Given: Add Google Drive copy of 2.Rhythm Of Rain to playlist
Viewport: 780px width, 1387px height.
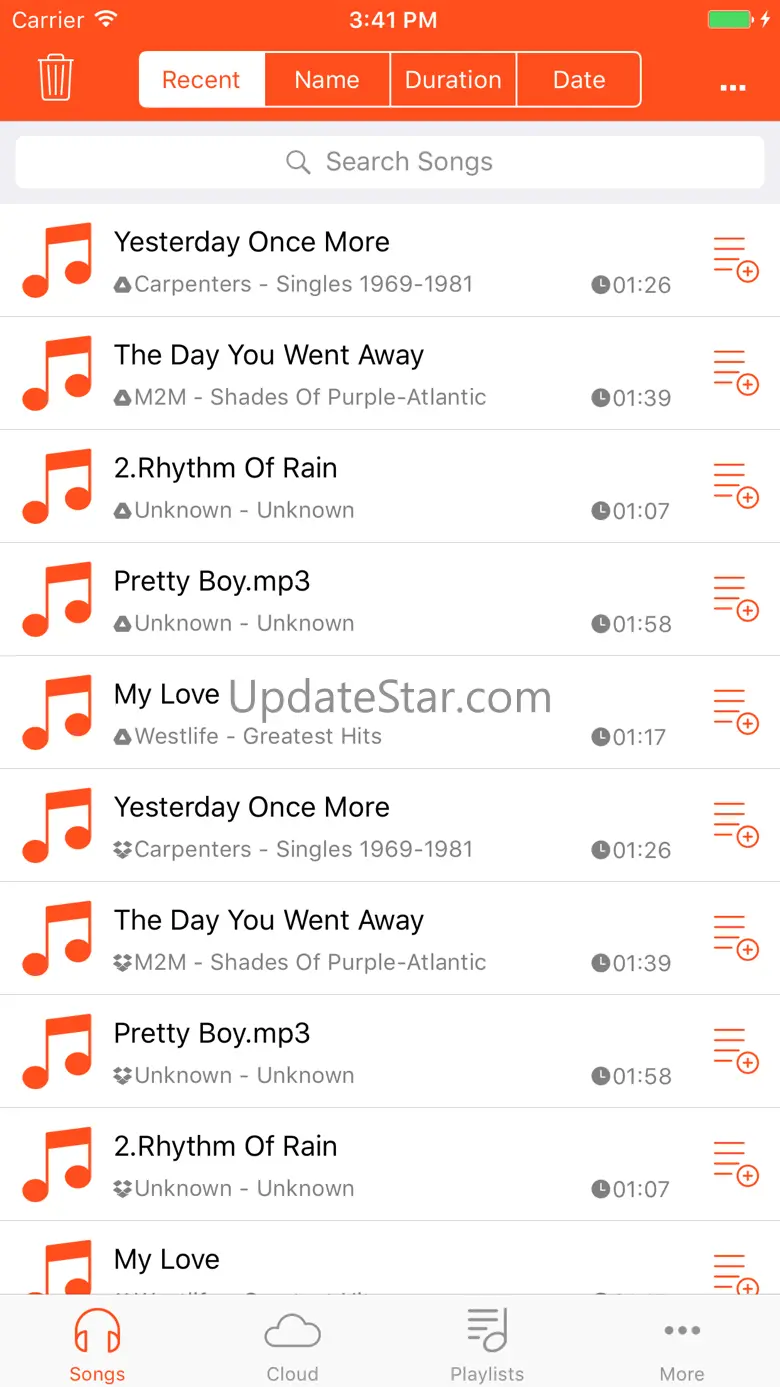Looking at the screenshot, I should click(735, 486).
